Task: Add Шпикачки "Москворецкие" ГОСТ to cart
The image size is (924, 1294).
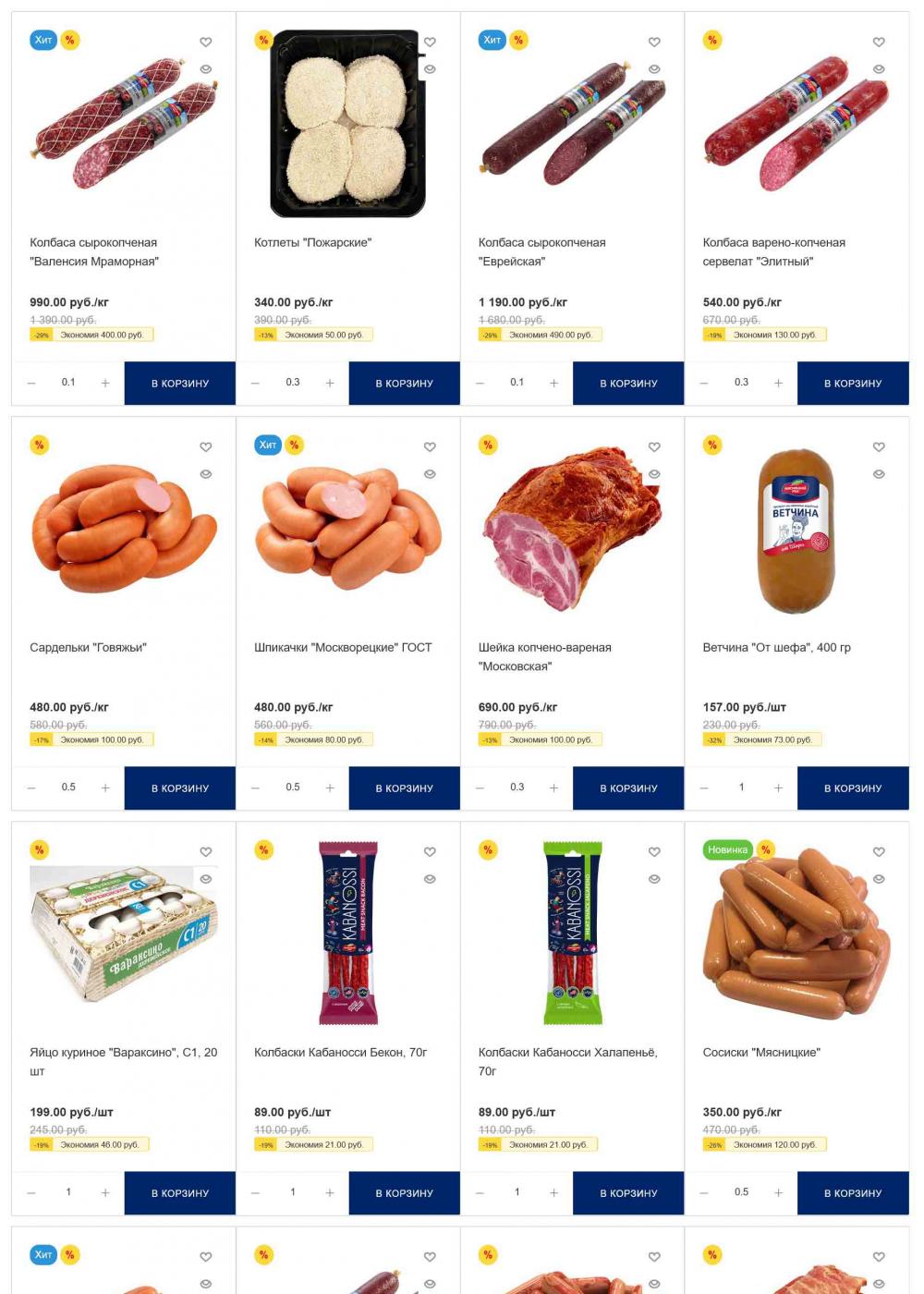Action: click(x=404, y=788)
